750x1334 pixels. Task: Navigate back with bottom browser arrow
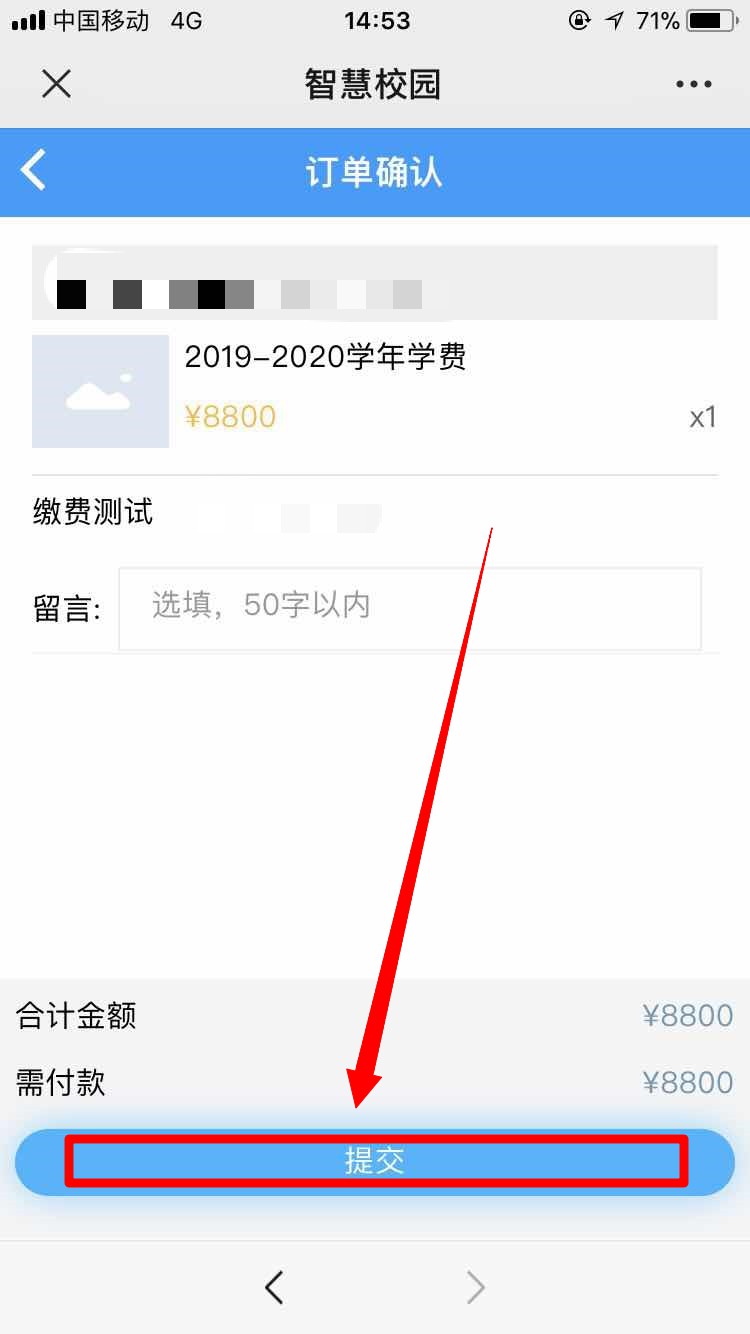(274, 1288)
